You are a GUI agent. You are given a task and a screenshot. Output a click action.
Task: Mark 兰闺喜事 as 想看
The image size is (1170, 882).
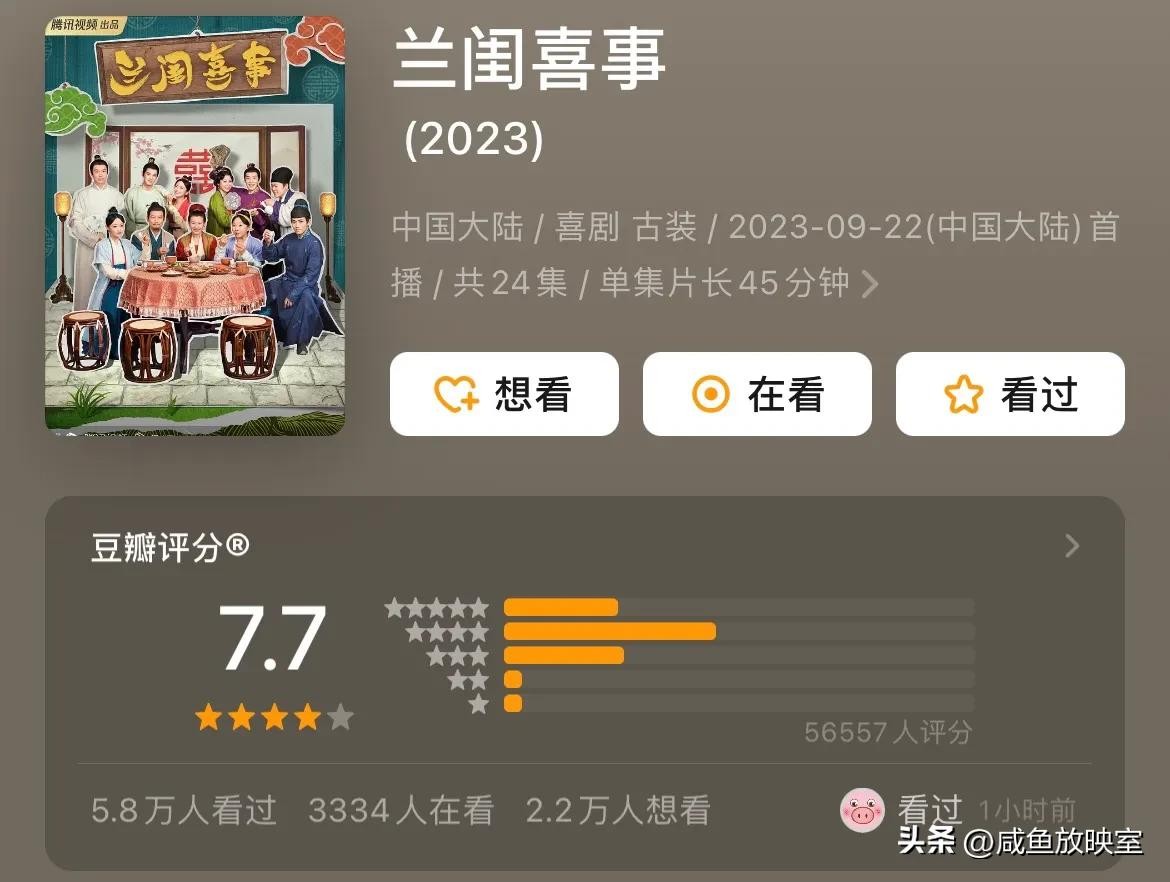click(504, 394)
